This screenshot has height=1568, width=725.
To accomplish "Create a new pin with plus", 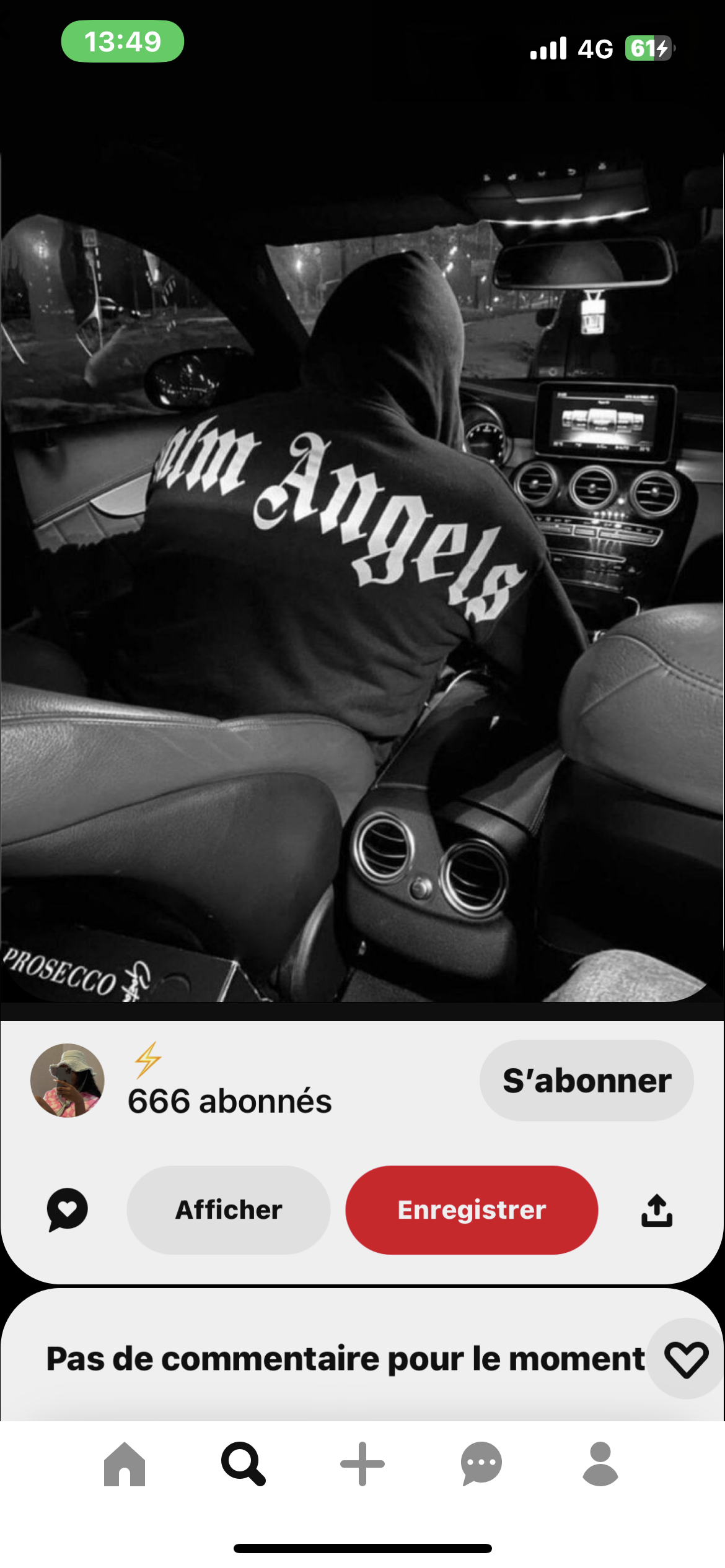I will pos(362,1464).
